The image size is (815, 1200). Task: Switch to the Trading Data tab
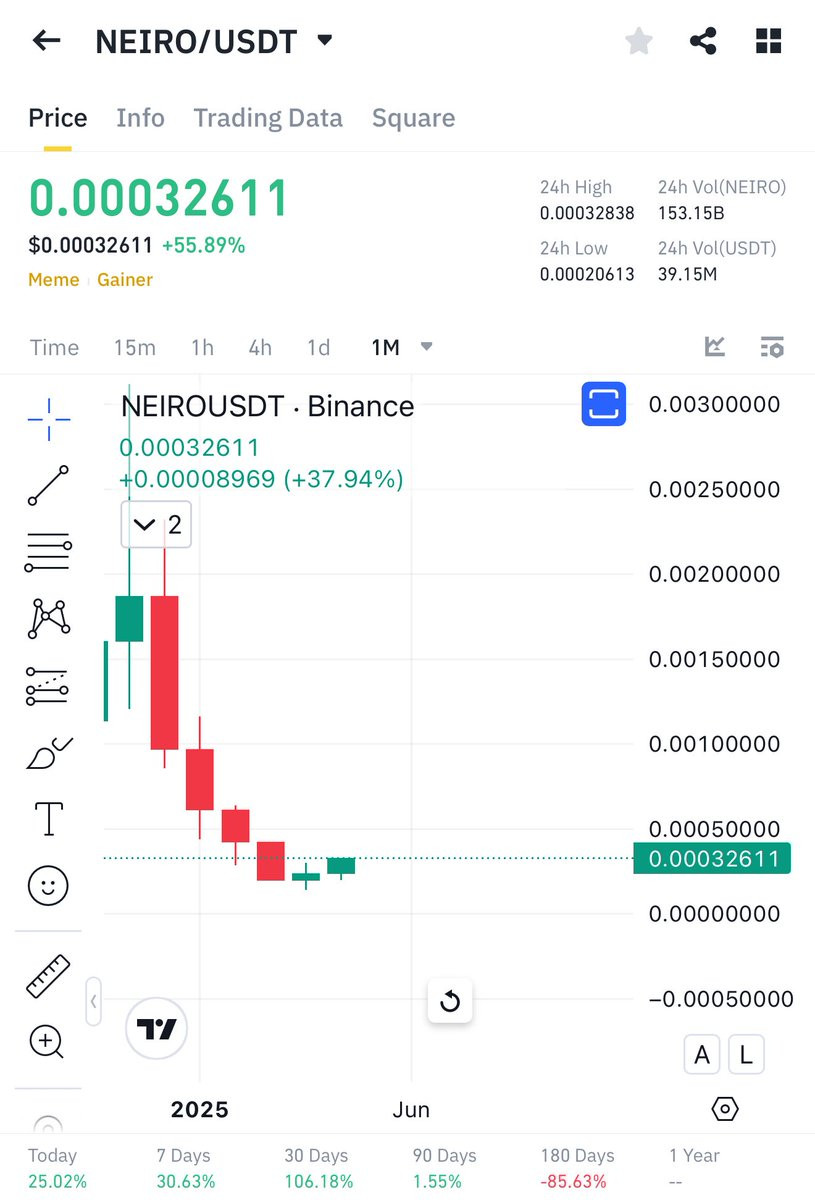(268, 118)
